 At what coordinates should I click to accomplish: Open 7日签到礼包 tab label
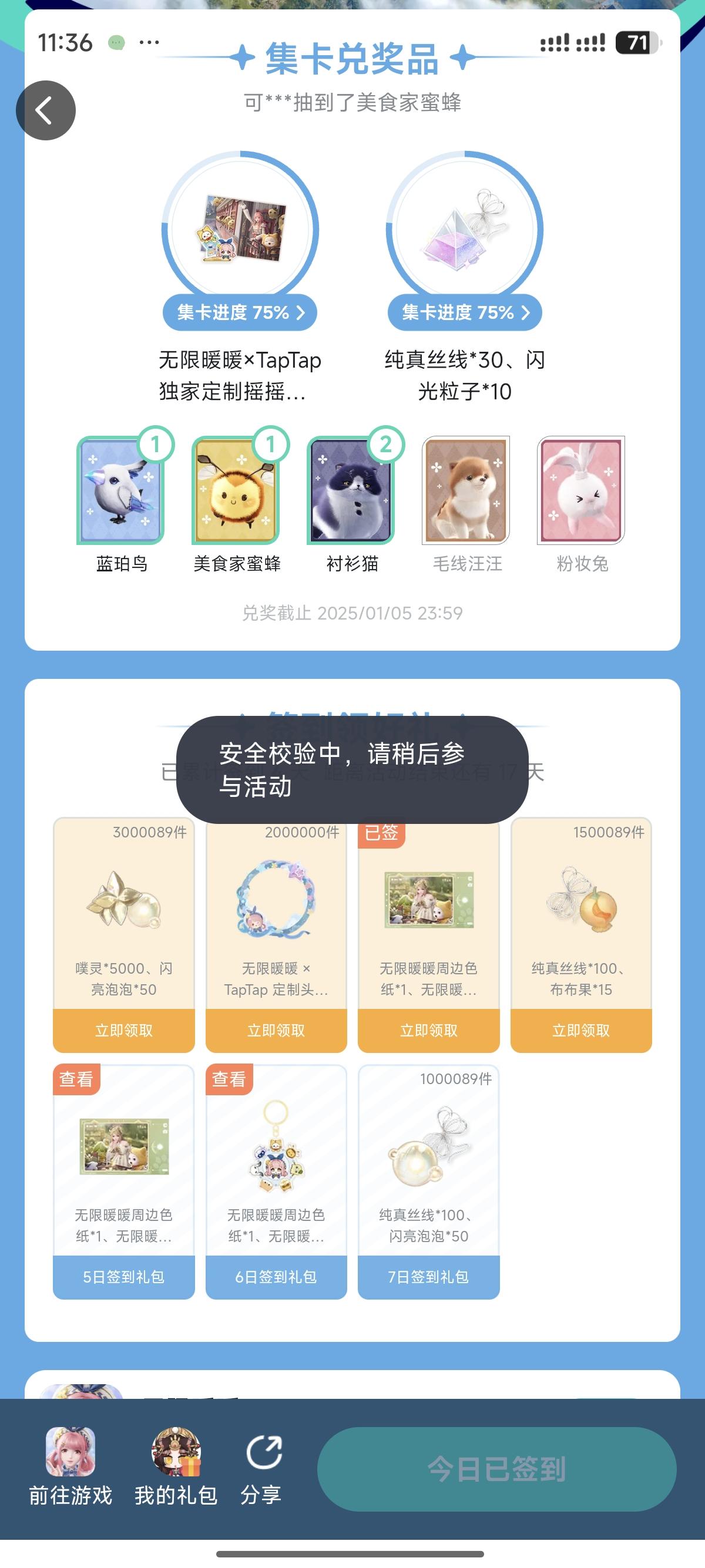pos(429,1278)
